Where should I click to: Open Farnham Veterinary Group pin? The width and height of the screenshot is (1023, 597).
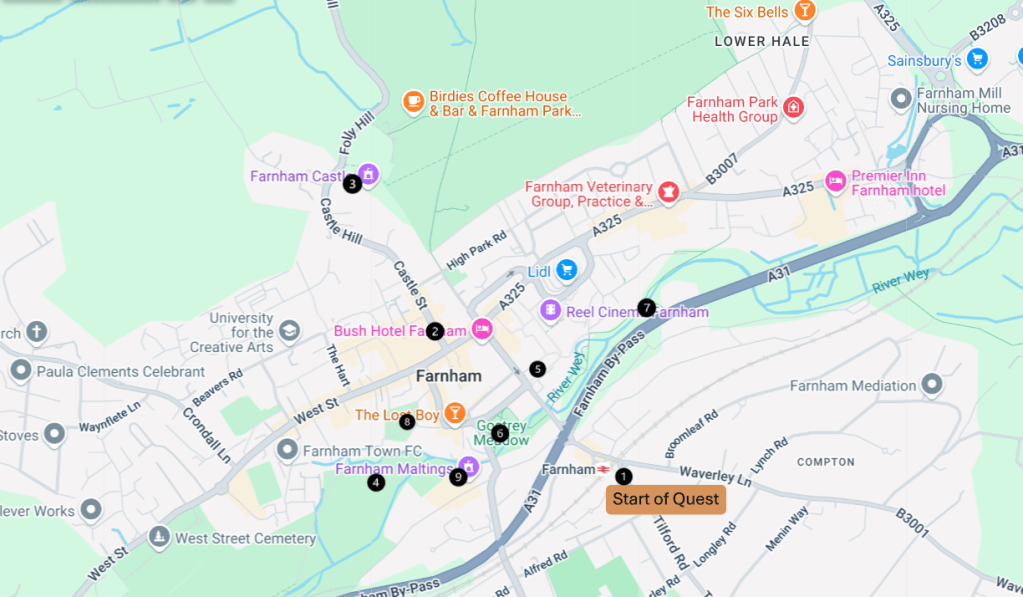pyautogui.click(x=668, y=190)
